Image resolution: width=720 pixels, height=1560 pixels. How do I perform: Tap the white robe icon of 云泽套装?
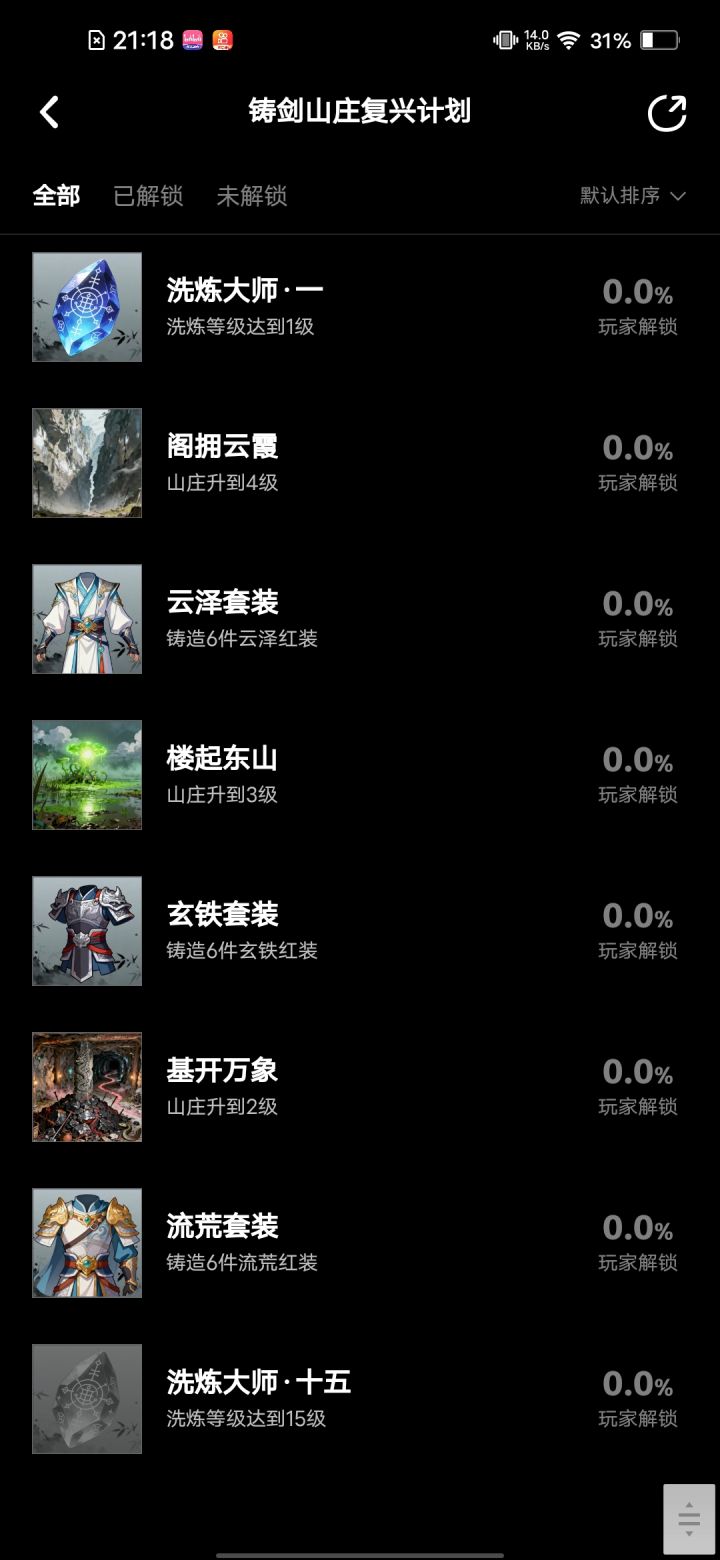86,619
